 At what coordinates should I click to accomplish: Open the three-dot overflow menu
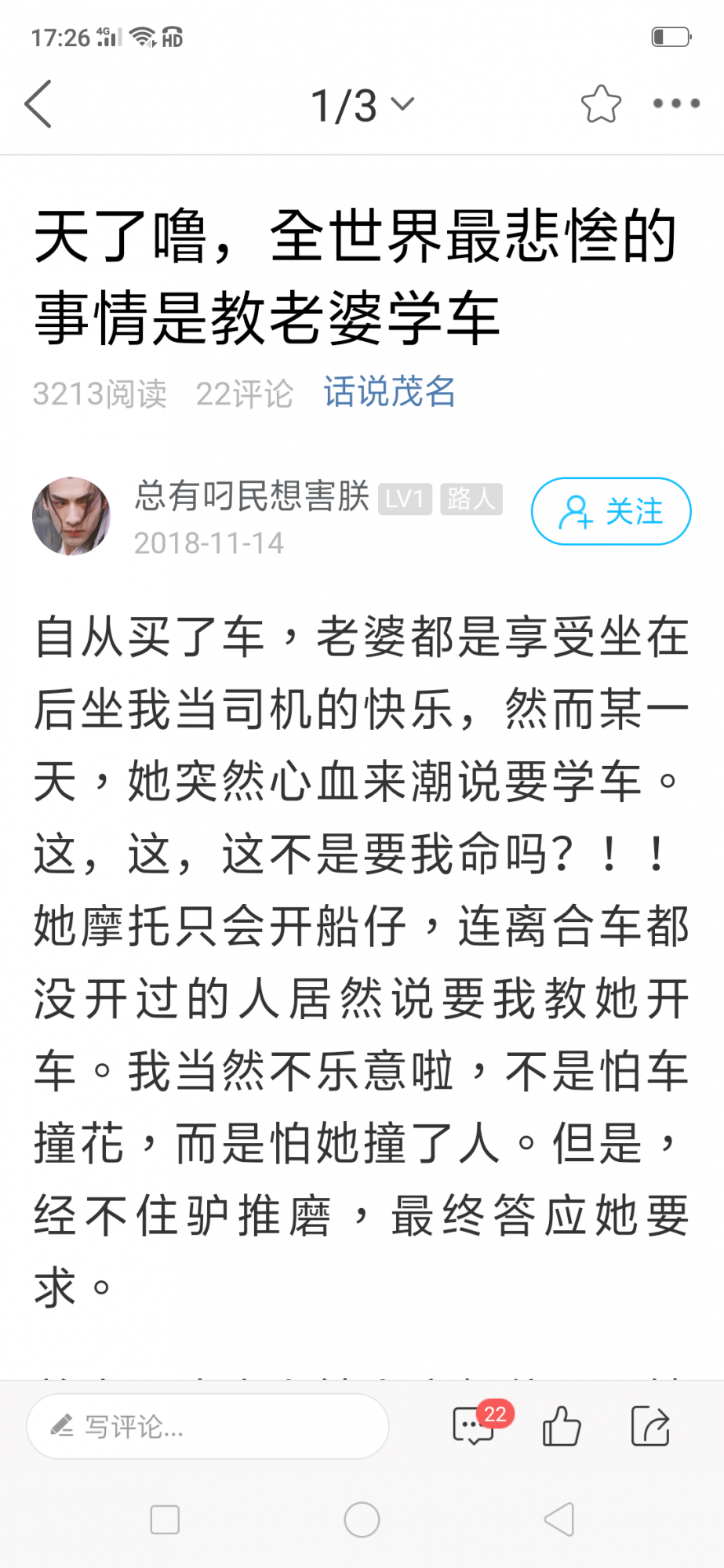pyautogui.click(x=676, y=103)
